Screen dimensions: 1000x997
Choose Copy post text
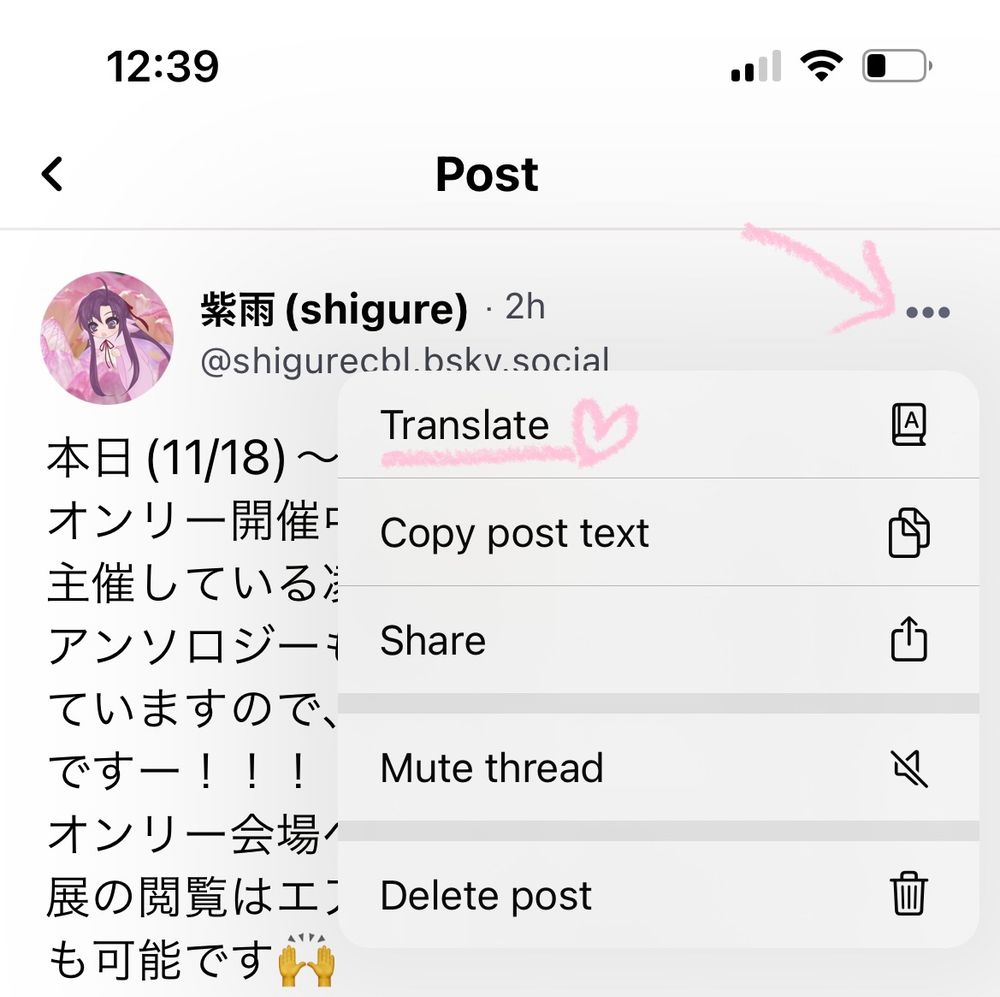(x=656, y=533)
